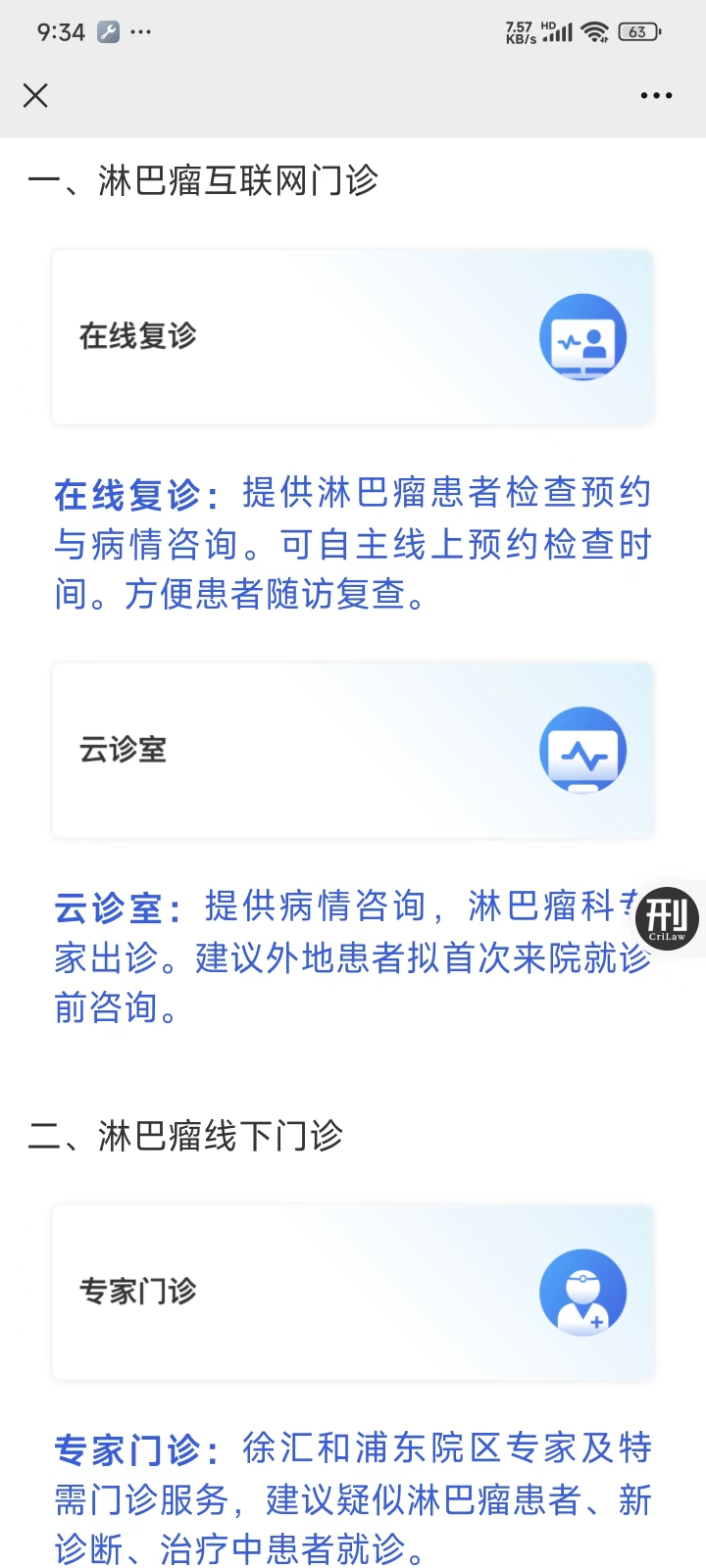The image size is (706, 1568).
Task: Tap the floating CriLaw button
Action: [668, 919]
